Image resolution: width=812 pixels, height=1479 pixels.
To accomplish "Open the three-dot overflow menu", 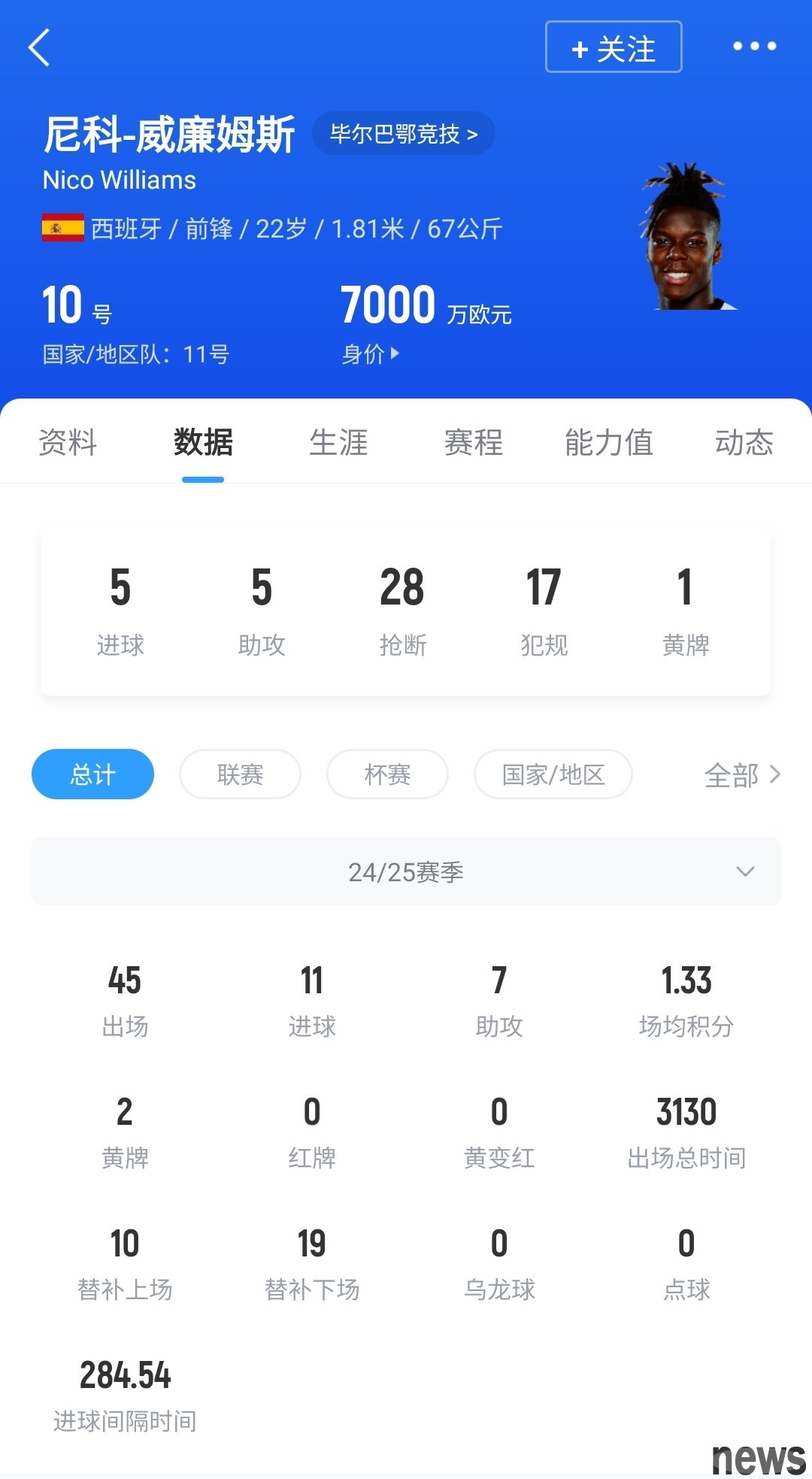I will click(x=754, y=47).
